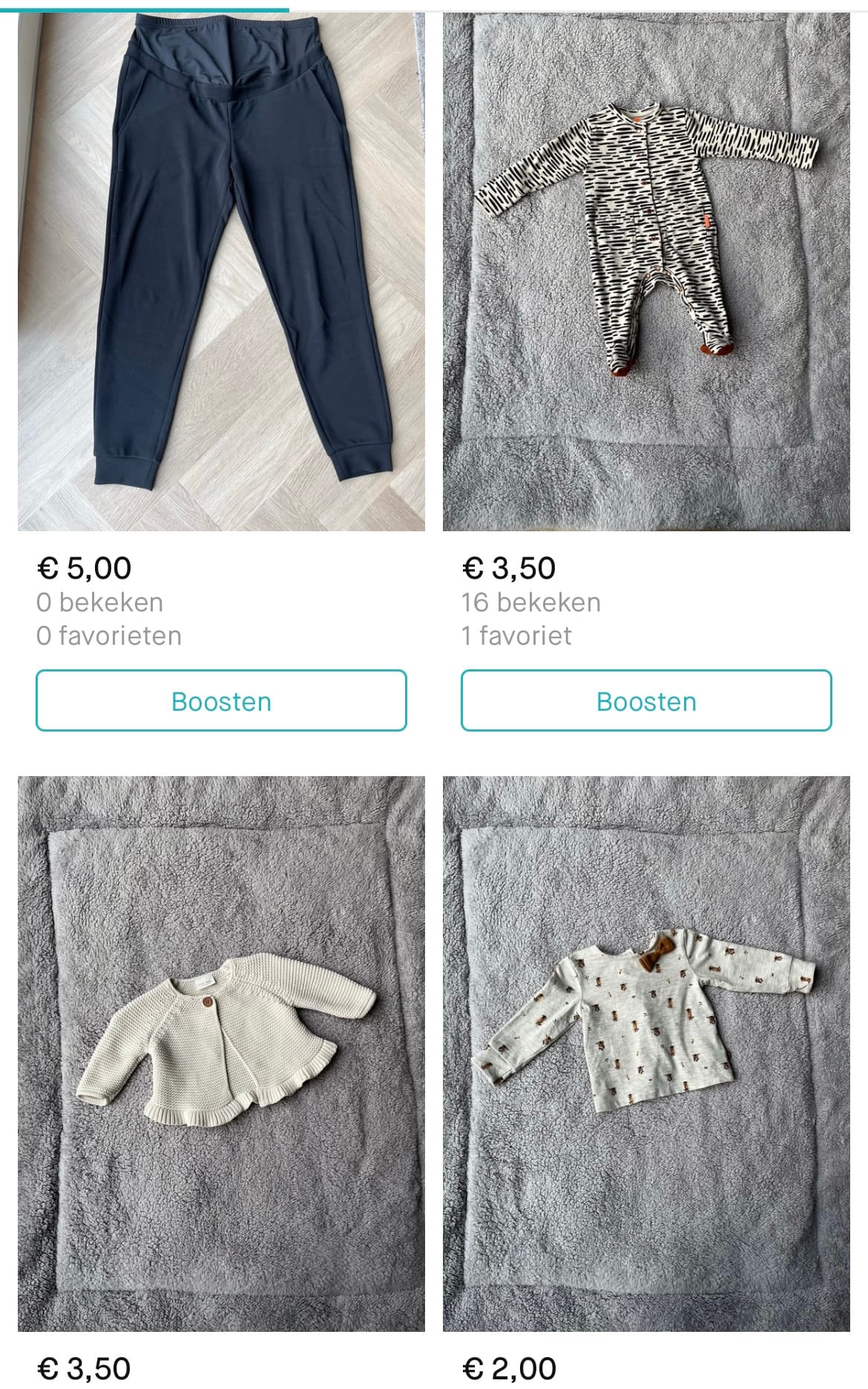Viewport: 868px width, 1389px height.
Task: Boost the €3,50 striped onesie listing
Action: (x=646, y=700)
